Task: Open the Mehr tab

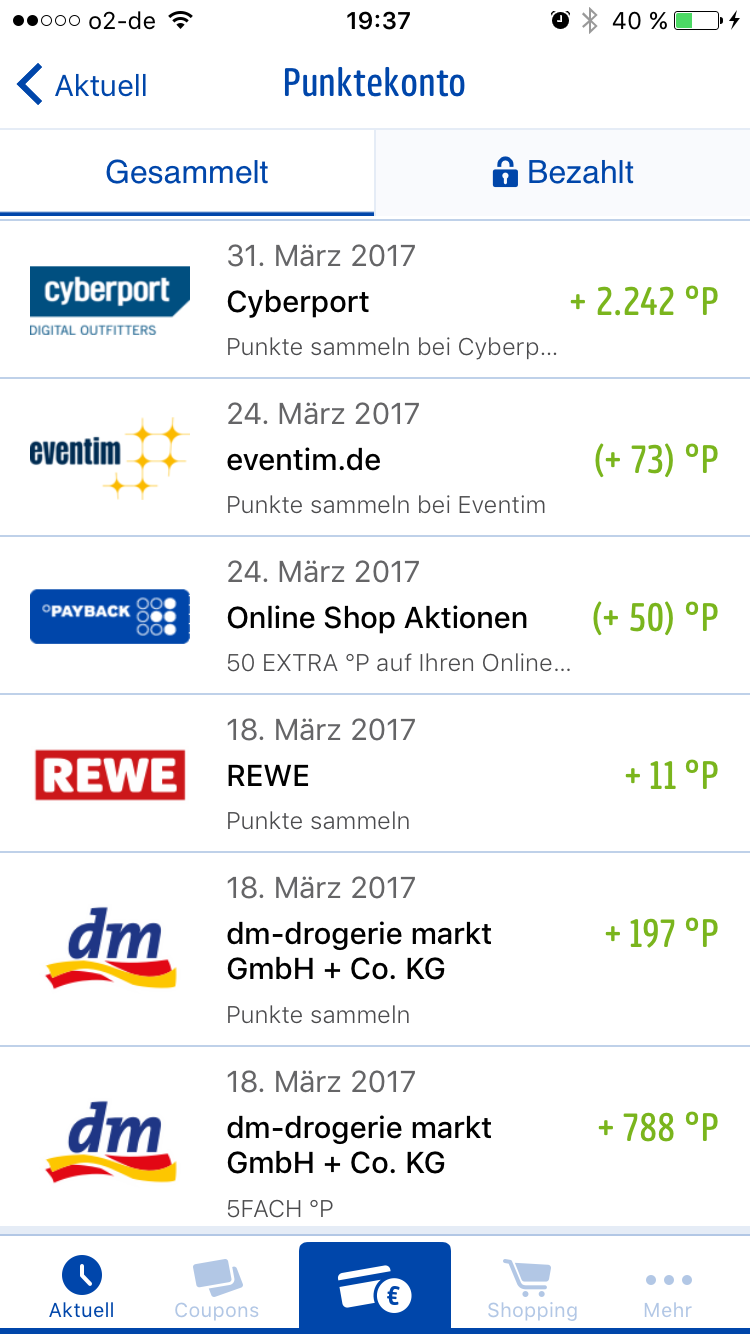Action: point(668,1288)
